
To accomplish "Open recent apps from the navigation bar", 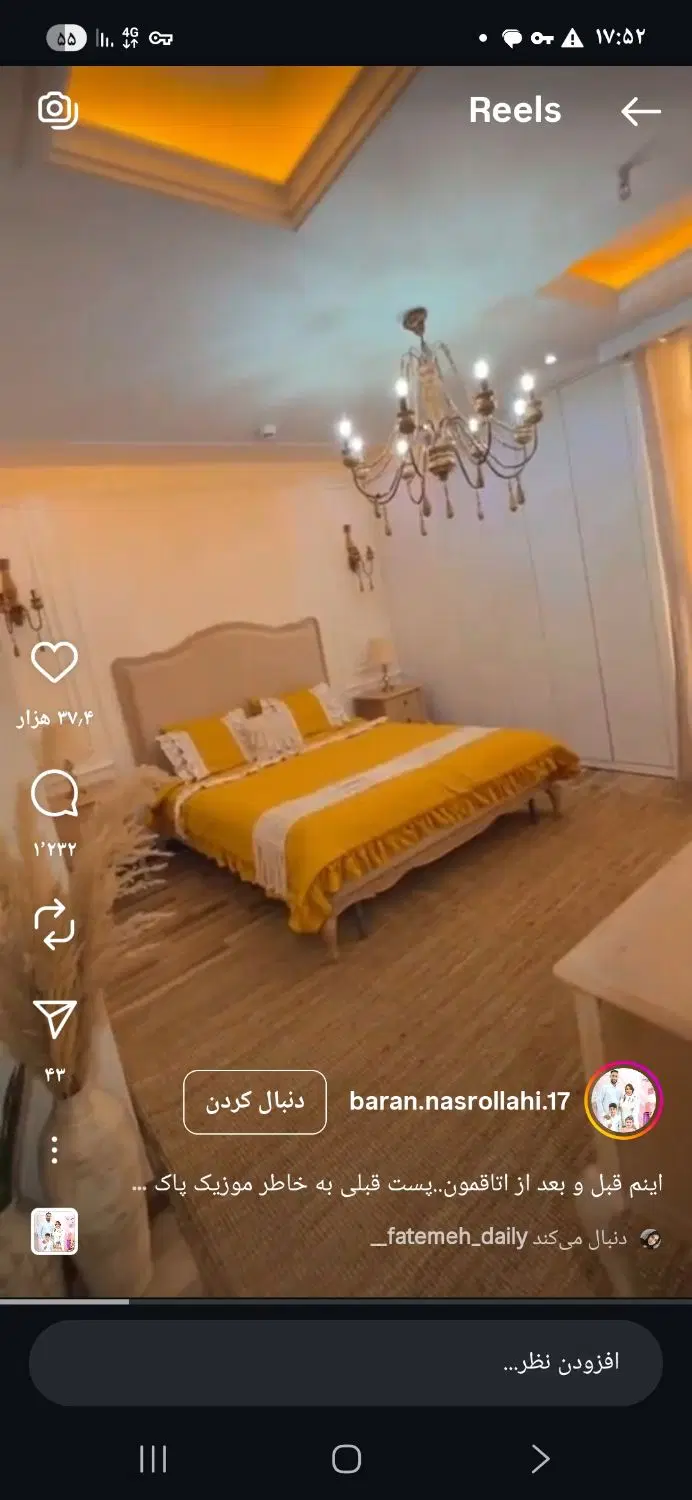I will (153, 1459).
